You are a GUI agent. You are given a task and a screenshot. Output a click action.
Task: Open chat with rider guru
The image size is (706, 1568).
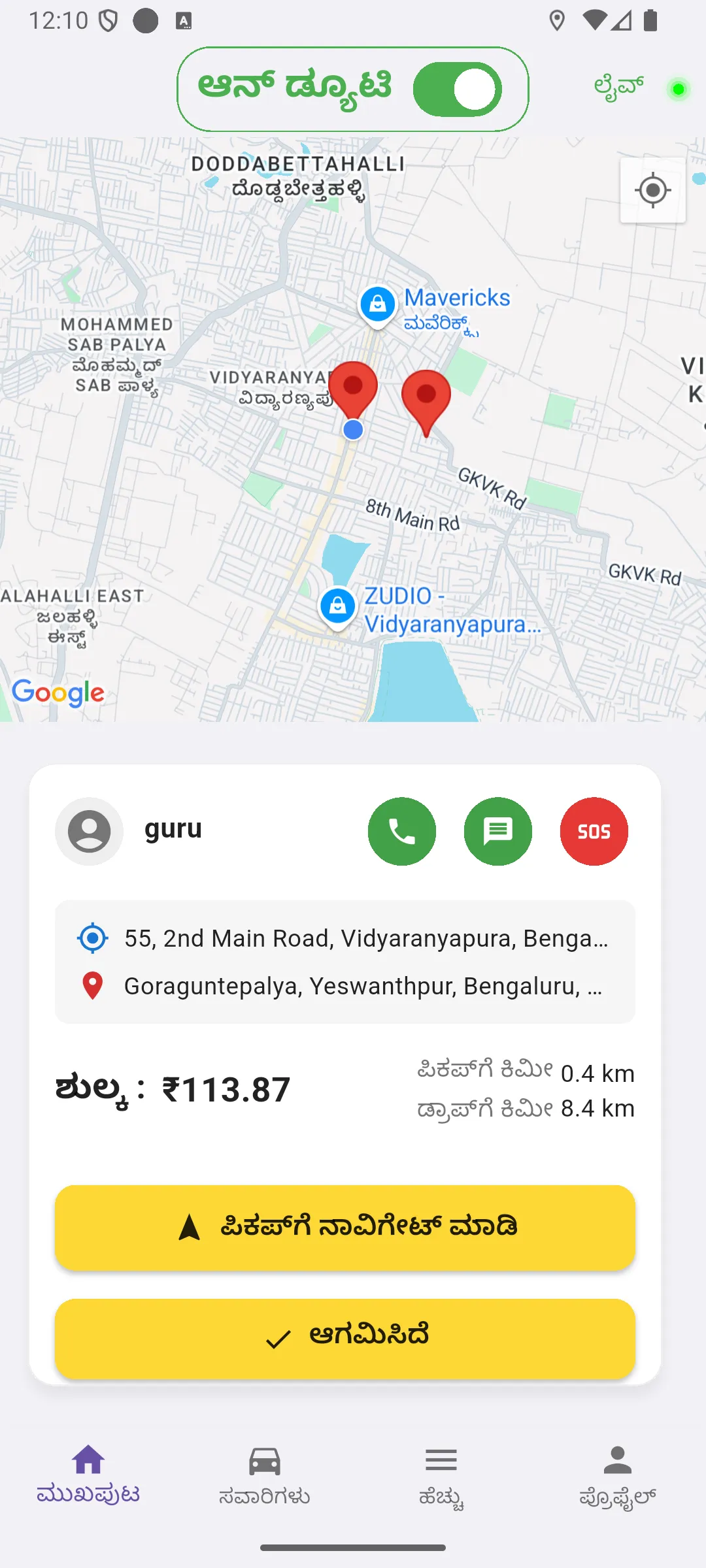coord(497,831)
